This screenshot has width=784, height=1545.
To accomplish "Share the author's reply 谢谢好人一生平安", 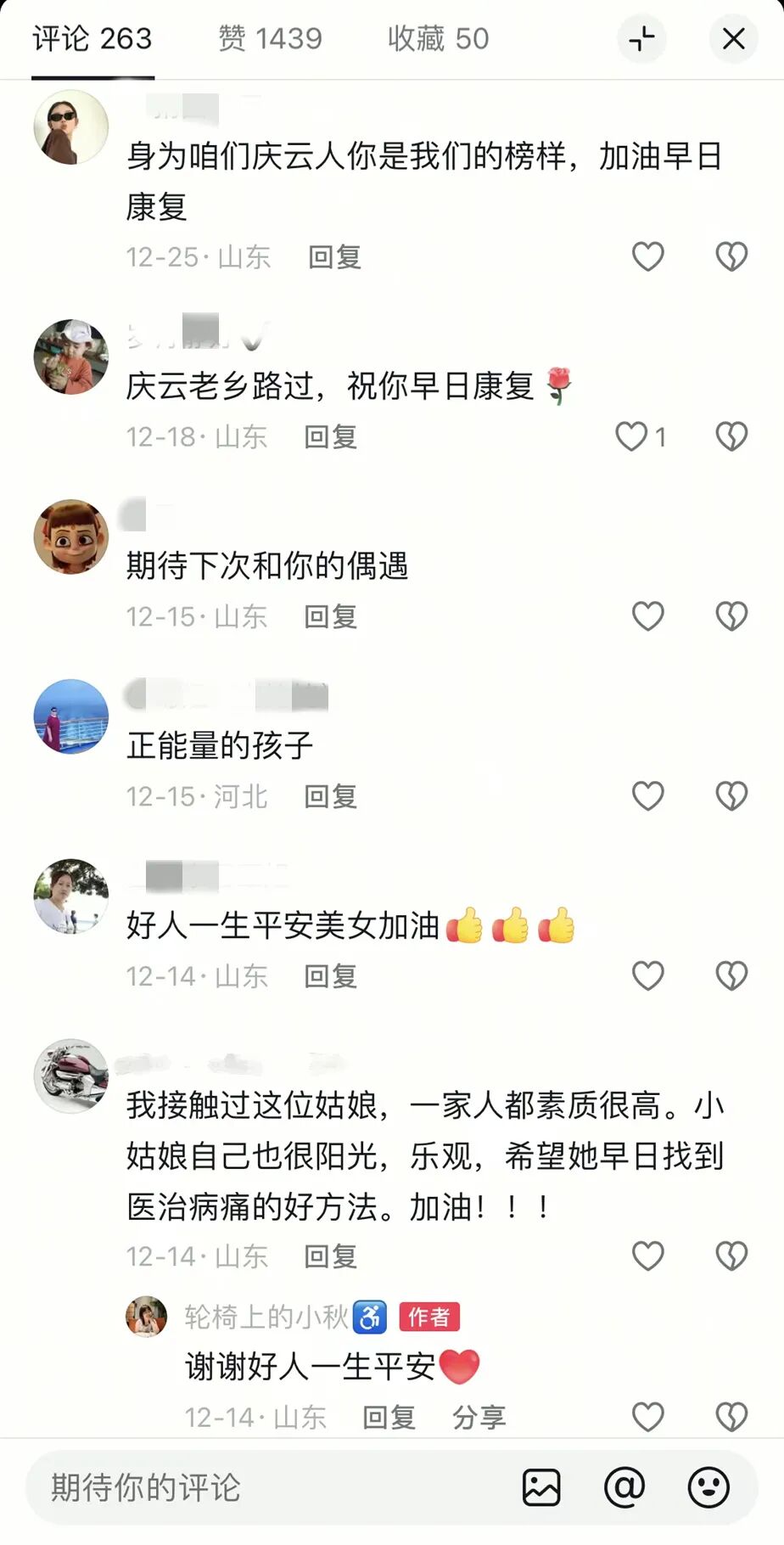I will point(479,1417).
